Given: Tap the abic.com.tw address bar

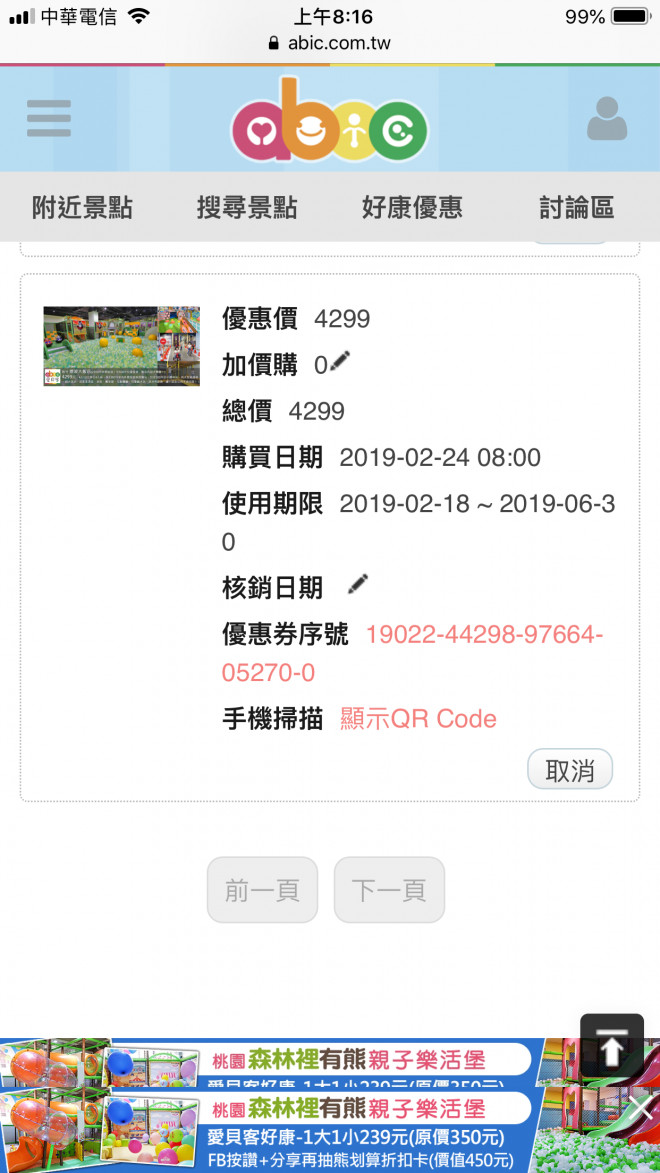Looking at the screenshot, I should (x=329, y=44).
